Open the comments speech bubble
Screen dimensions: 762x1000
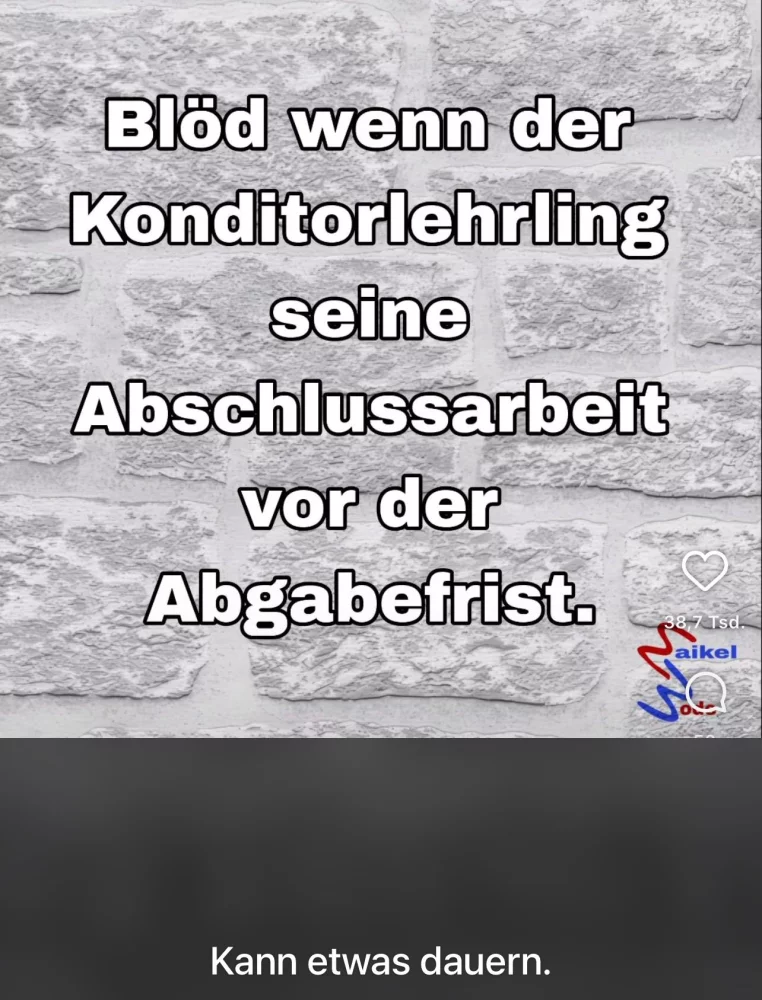(x=706, y=691)
